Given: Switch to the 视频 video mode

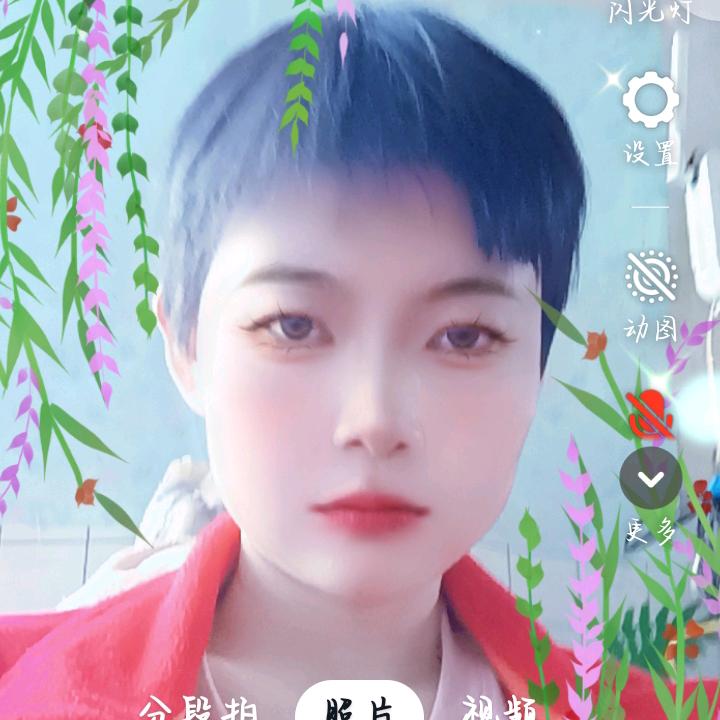Looking at the screenshot, I should coord(499,706).
